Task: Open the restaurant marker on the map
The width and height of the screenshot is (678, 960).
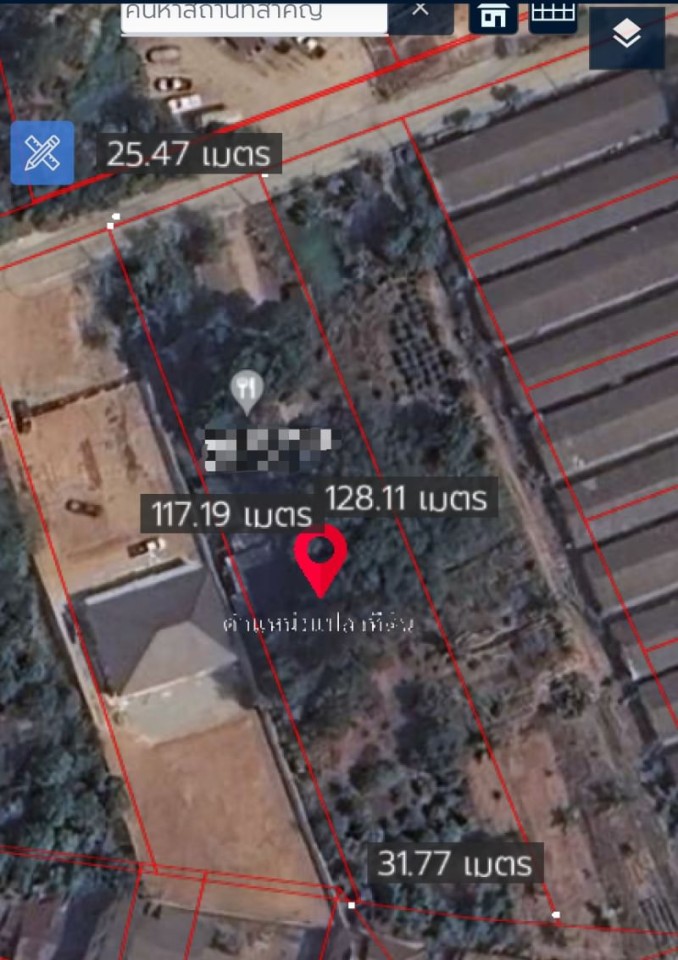Action: tap(246, 391)
